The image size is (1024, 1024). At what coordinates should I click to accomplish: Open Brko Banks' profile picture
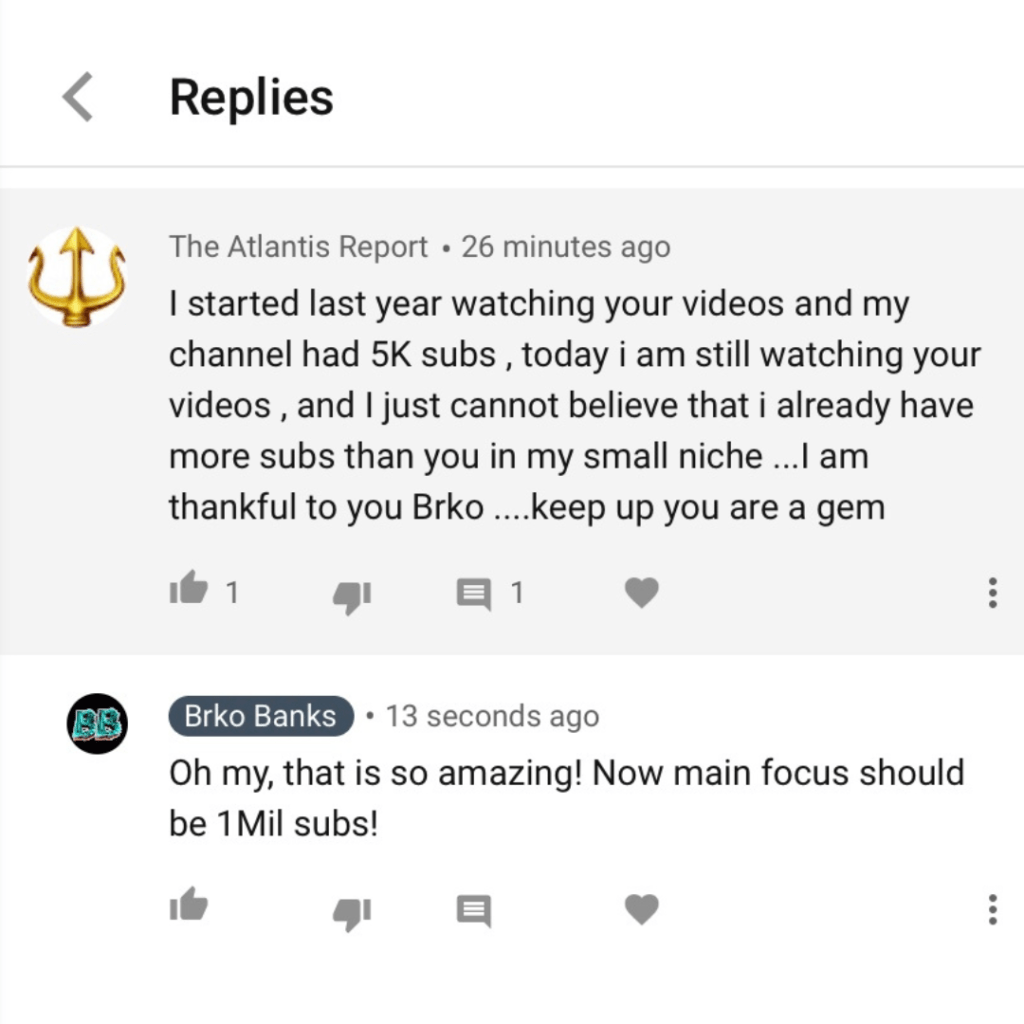click(97, 723)
